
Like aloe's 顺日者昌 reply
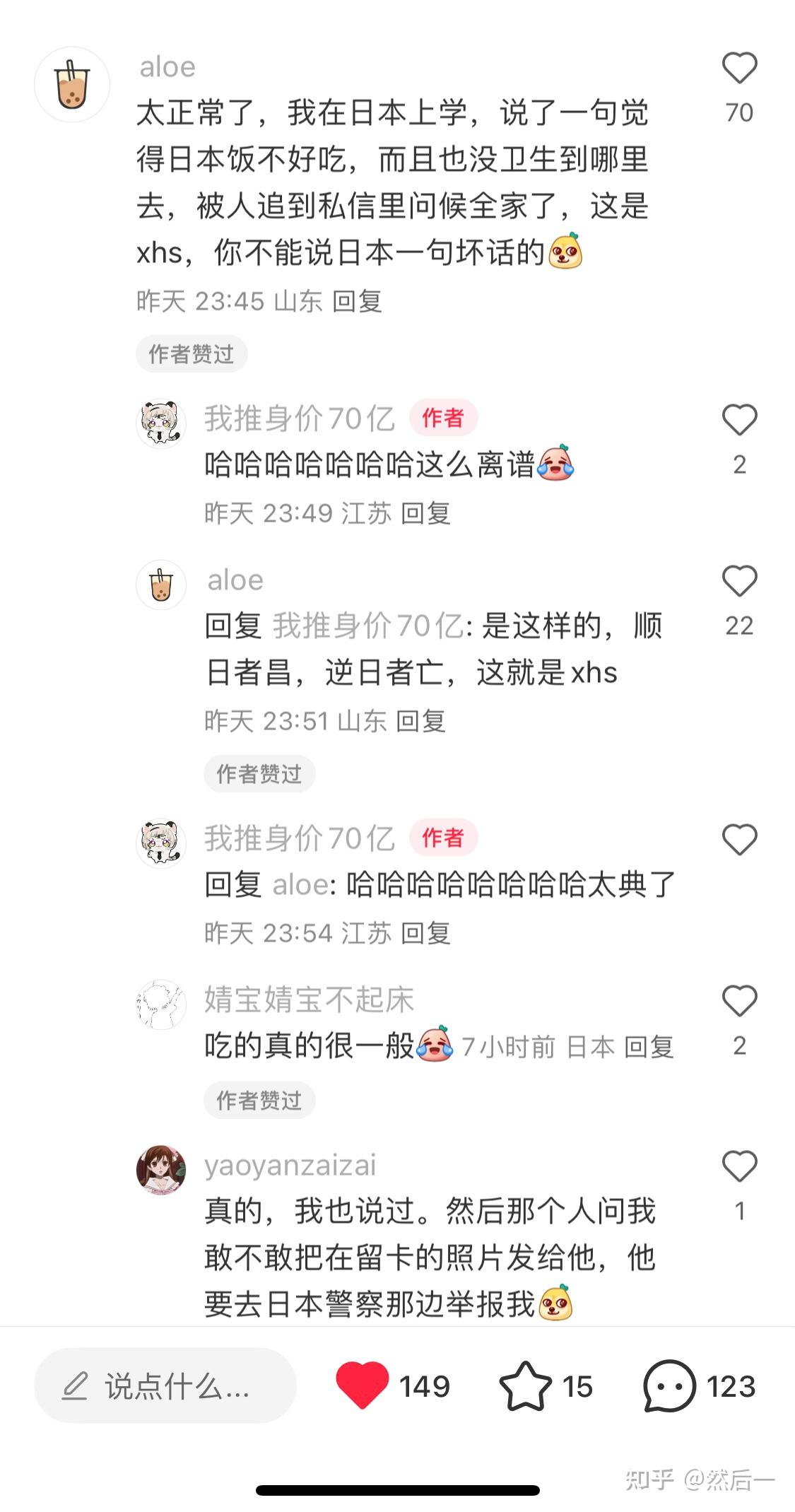[739, 582]
